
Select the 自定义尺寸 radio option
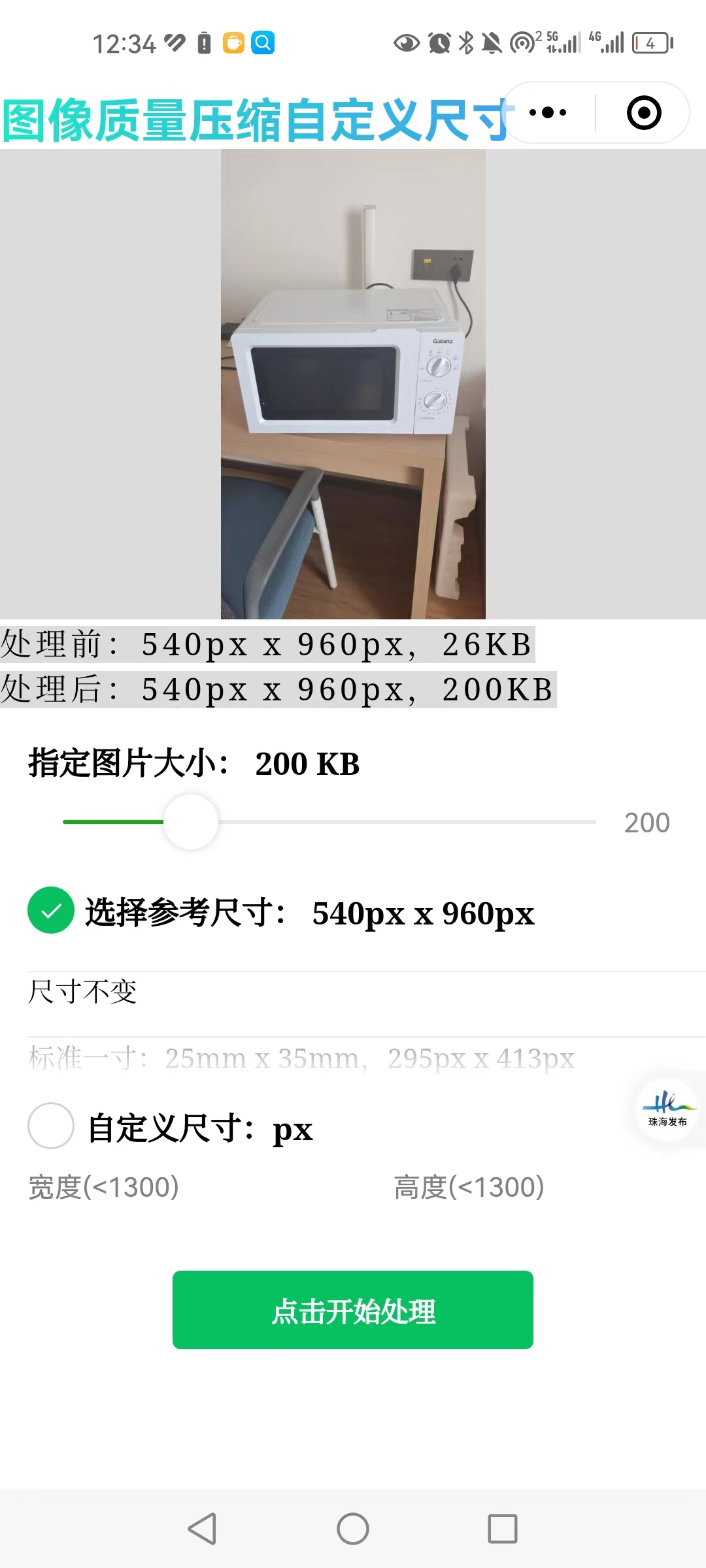(51, 1126)
